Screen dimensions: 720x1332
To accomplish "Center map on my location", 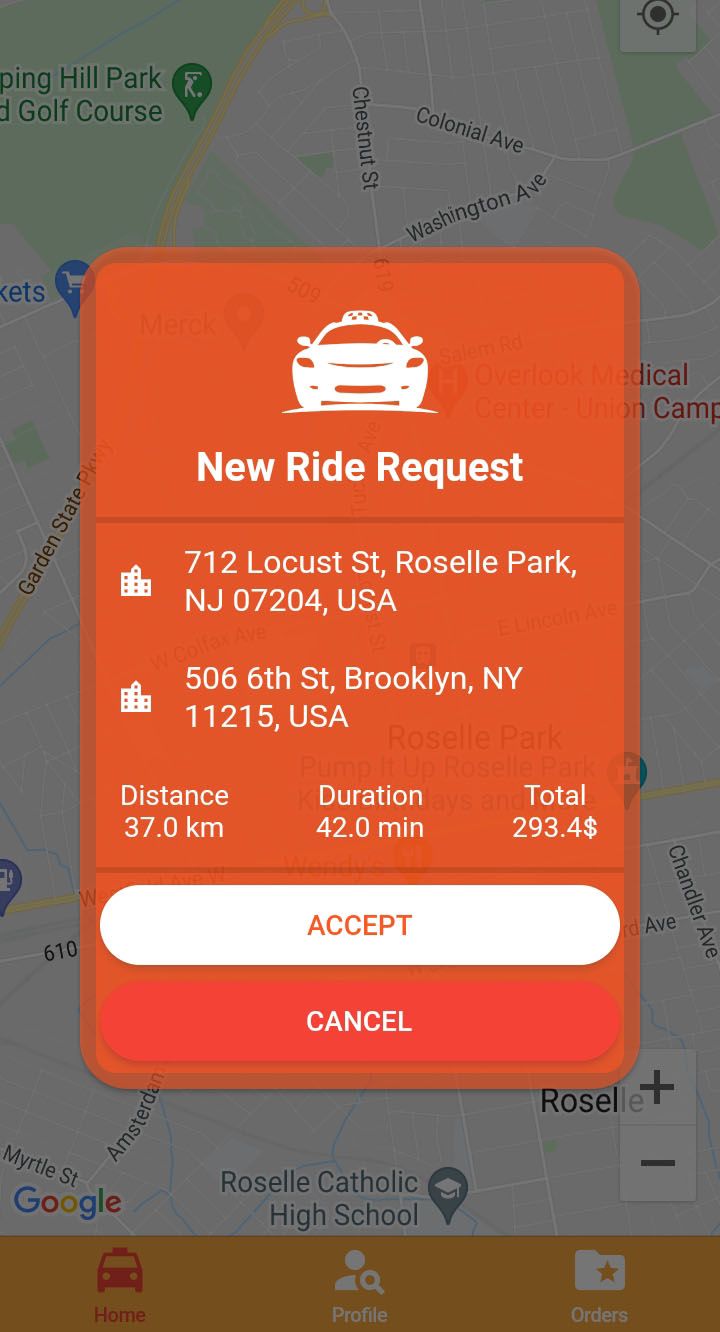I will tap(658, 18).
